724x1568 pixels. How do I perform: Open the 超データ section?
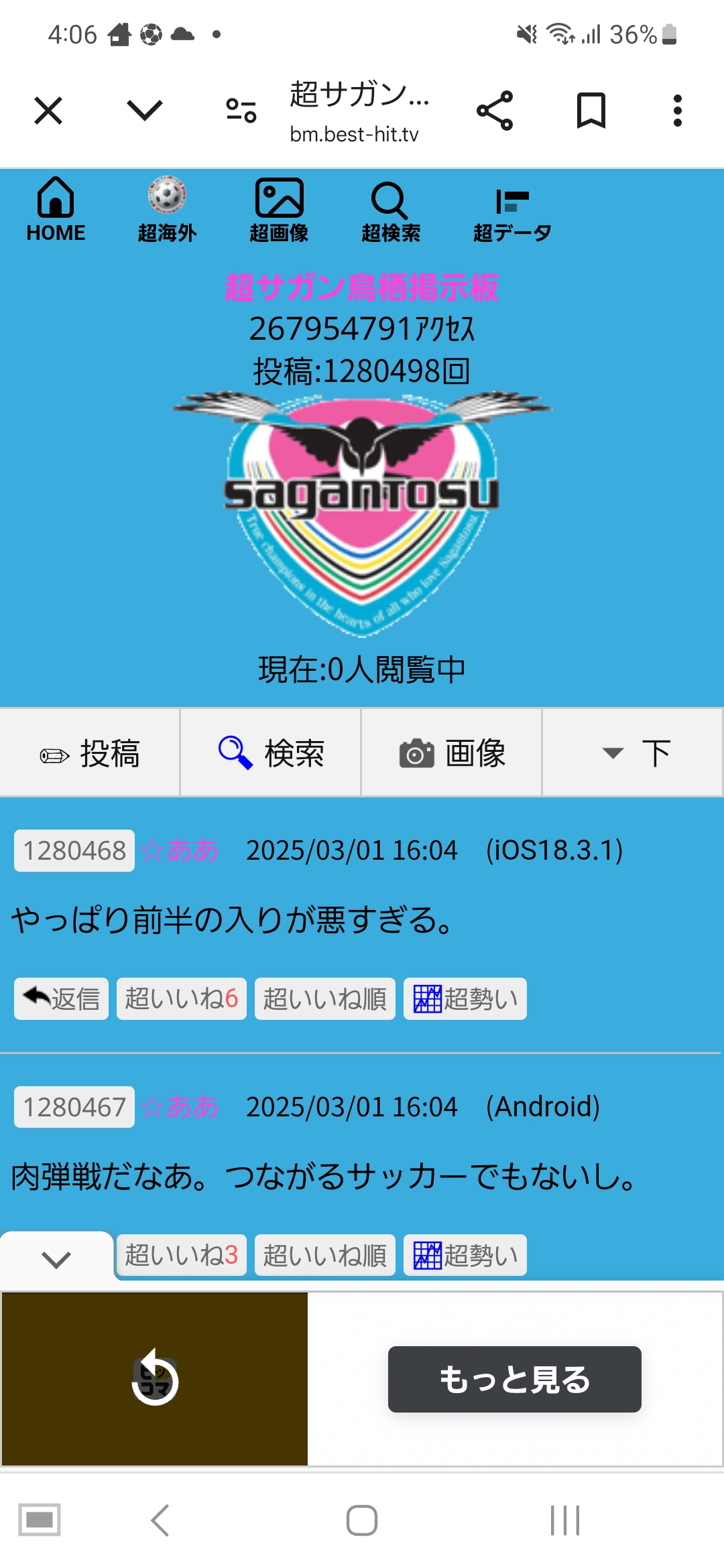512,209
